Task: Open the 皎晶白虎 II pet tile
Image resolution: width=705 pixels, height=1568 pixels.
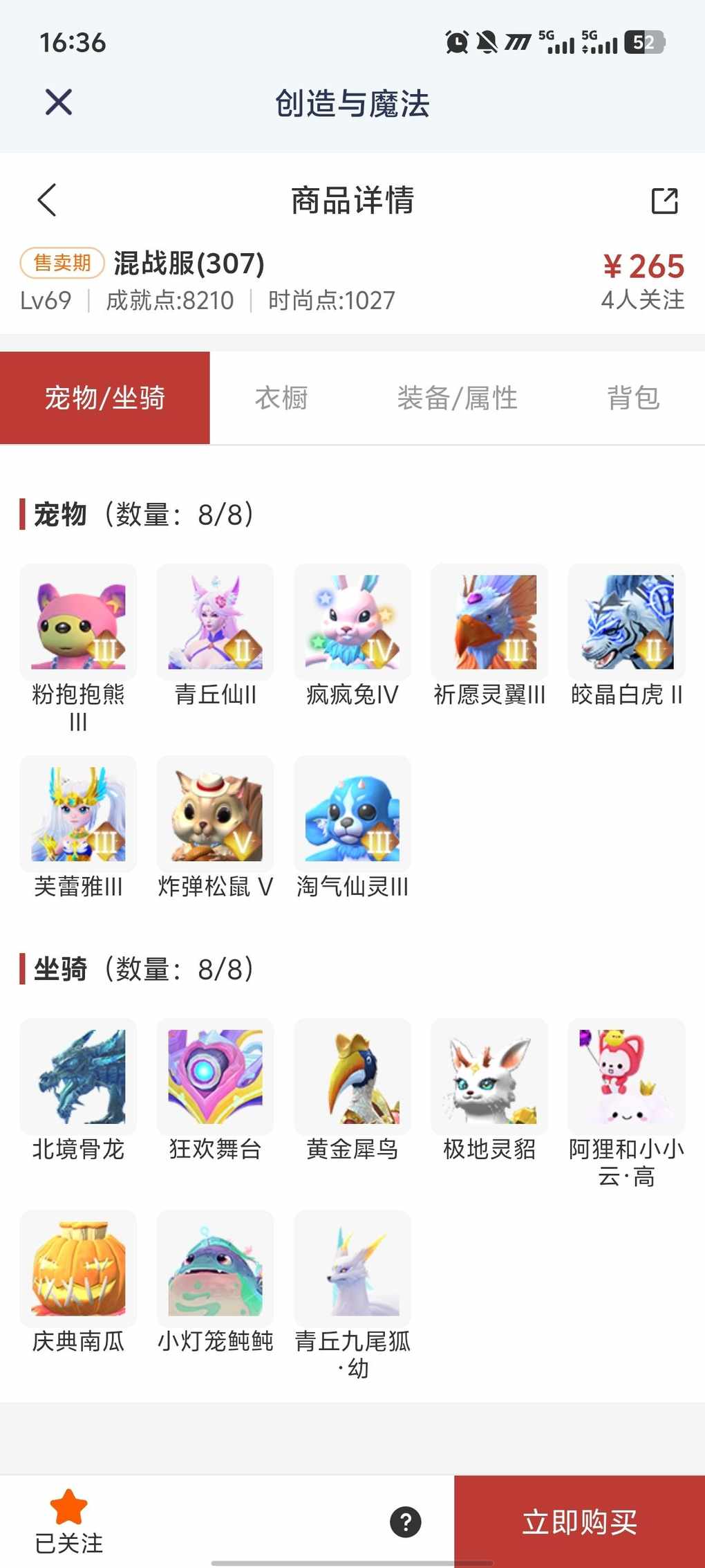Action: point(626,622)
